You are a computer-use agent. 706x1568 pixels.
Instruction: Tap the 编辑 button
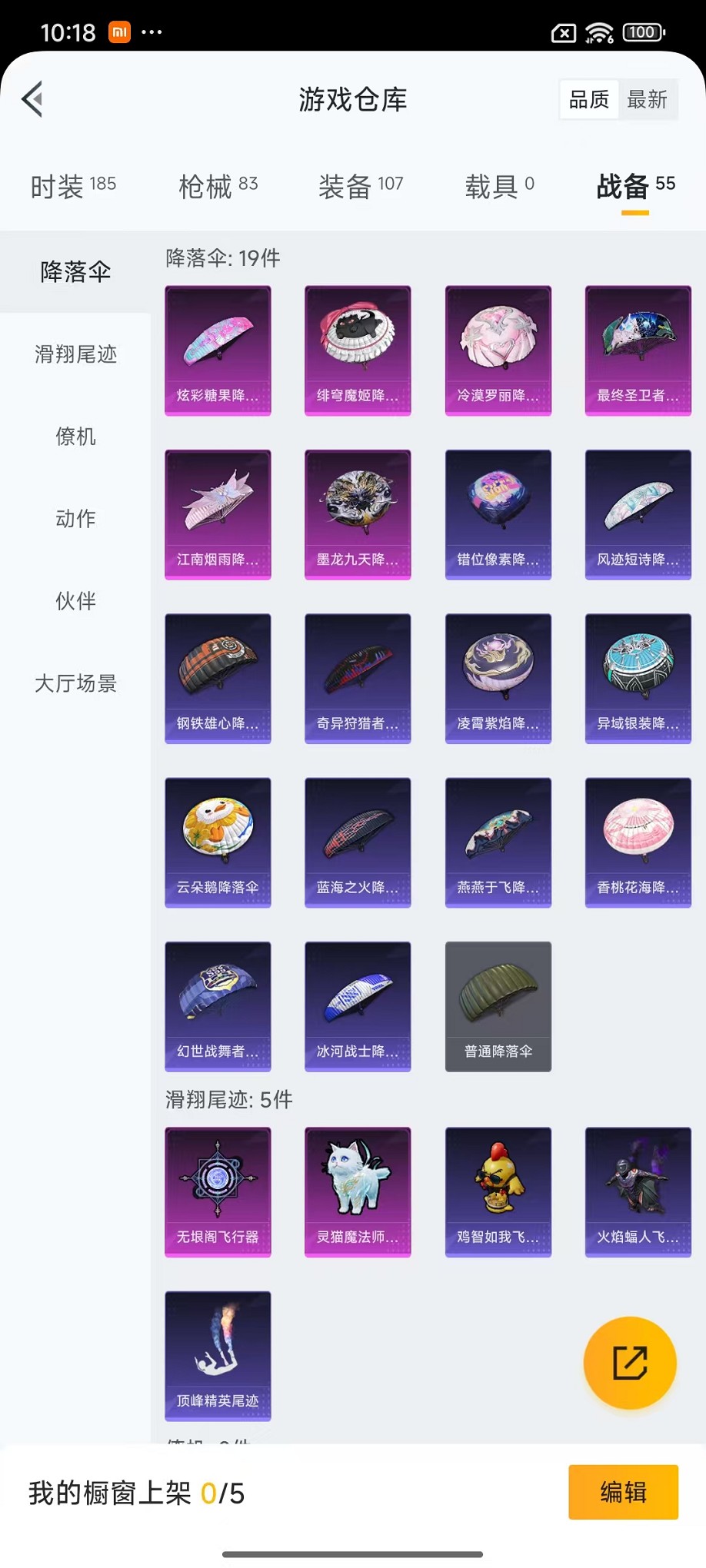pos(623,1492)
